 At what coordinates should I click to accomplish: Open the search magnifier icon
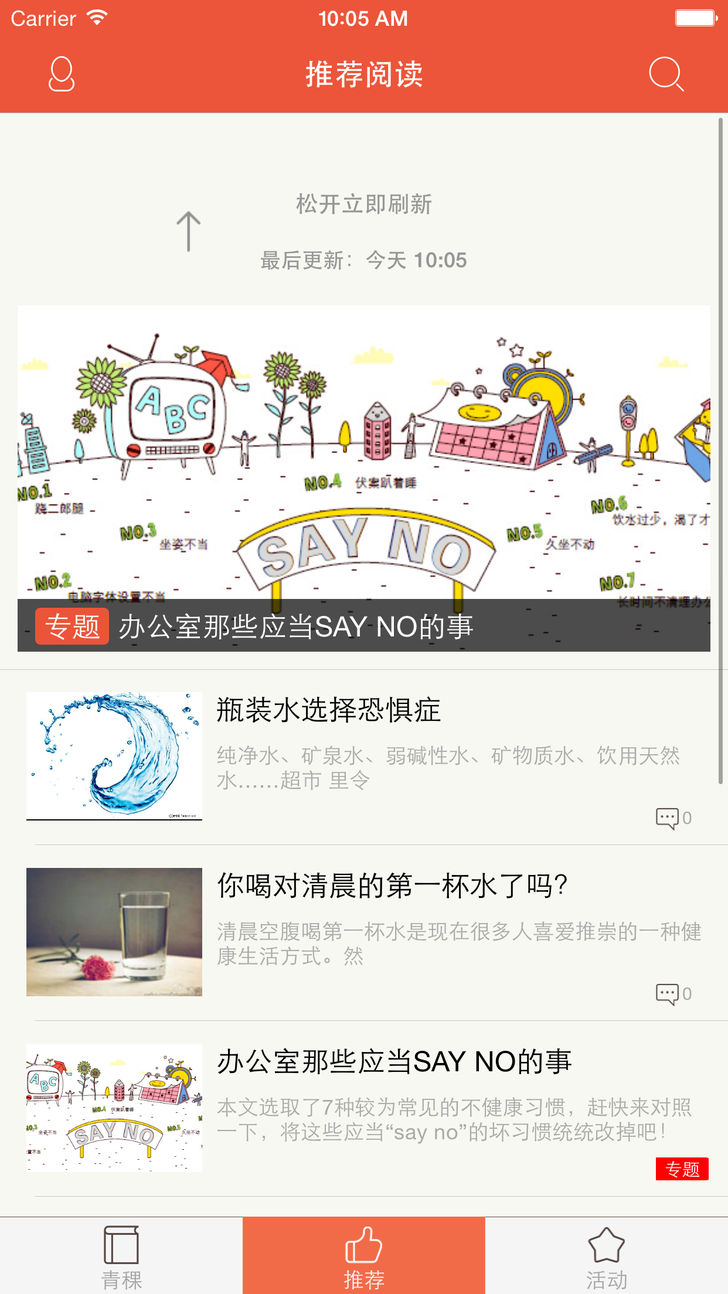point(666,74)
